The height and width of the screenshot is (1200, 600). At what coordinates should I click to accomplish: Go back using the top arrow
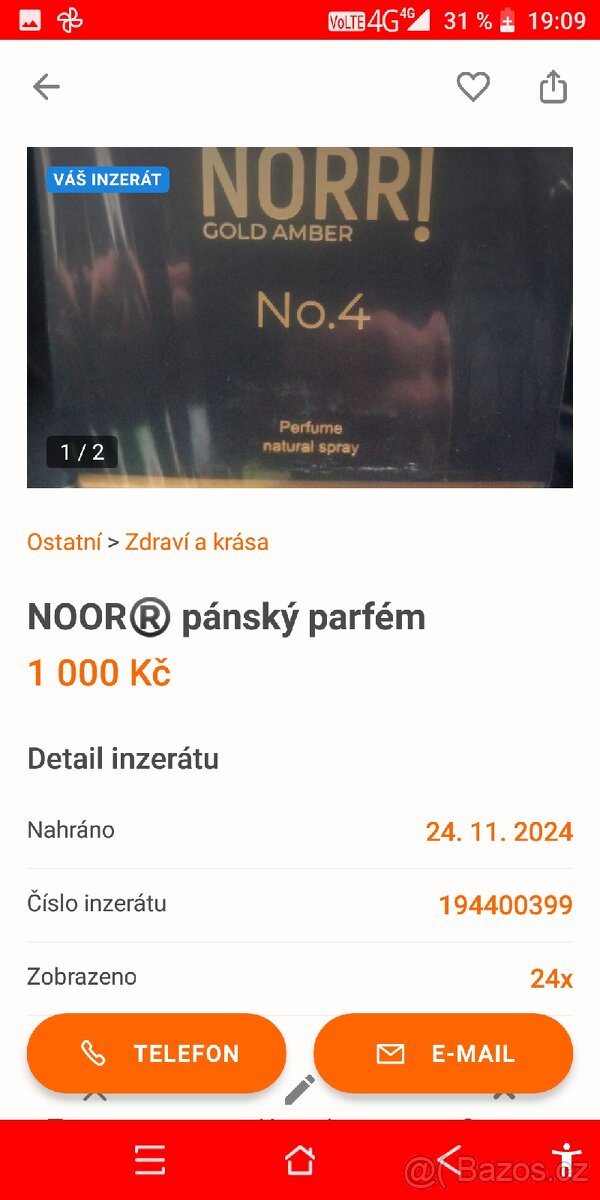coord(46,87)
